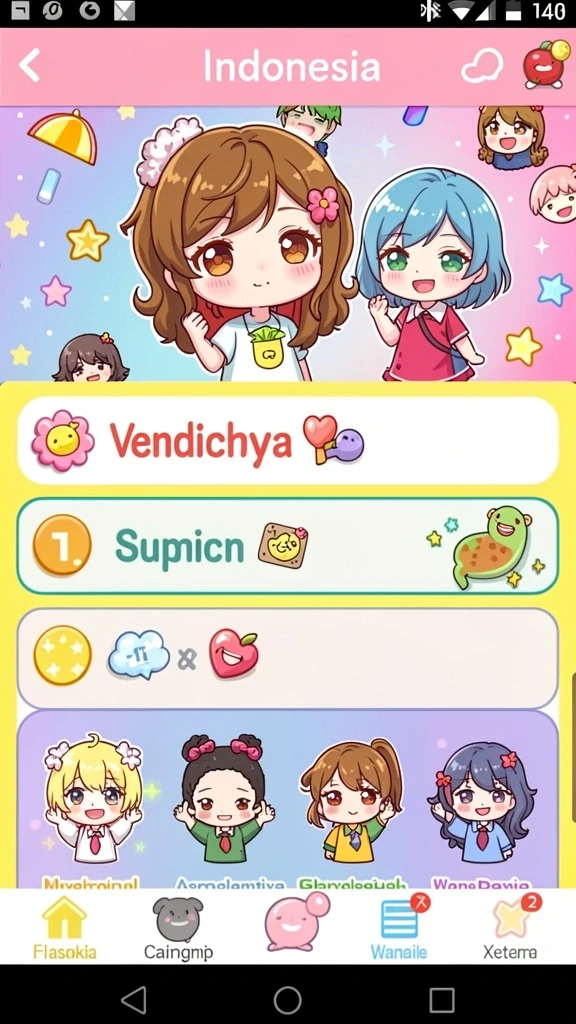Open recent apps from the navigation bar
This screenshot has height=1024, width=576.
441,999
